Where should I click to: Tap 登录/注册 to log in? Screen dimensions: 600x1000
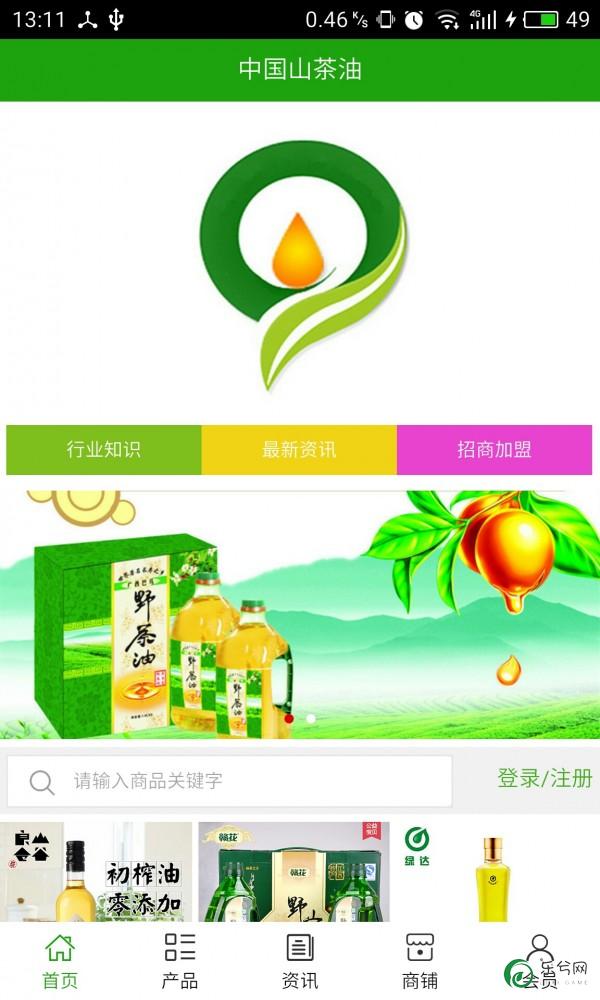545,779
